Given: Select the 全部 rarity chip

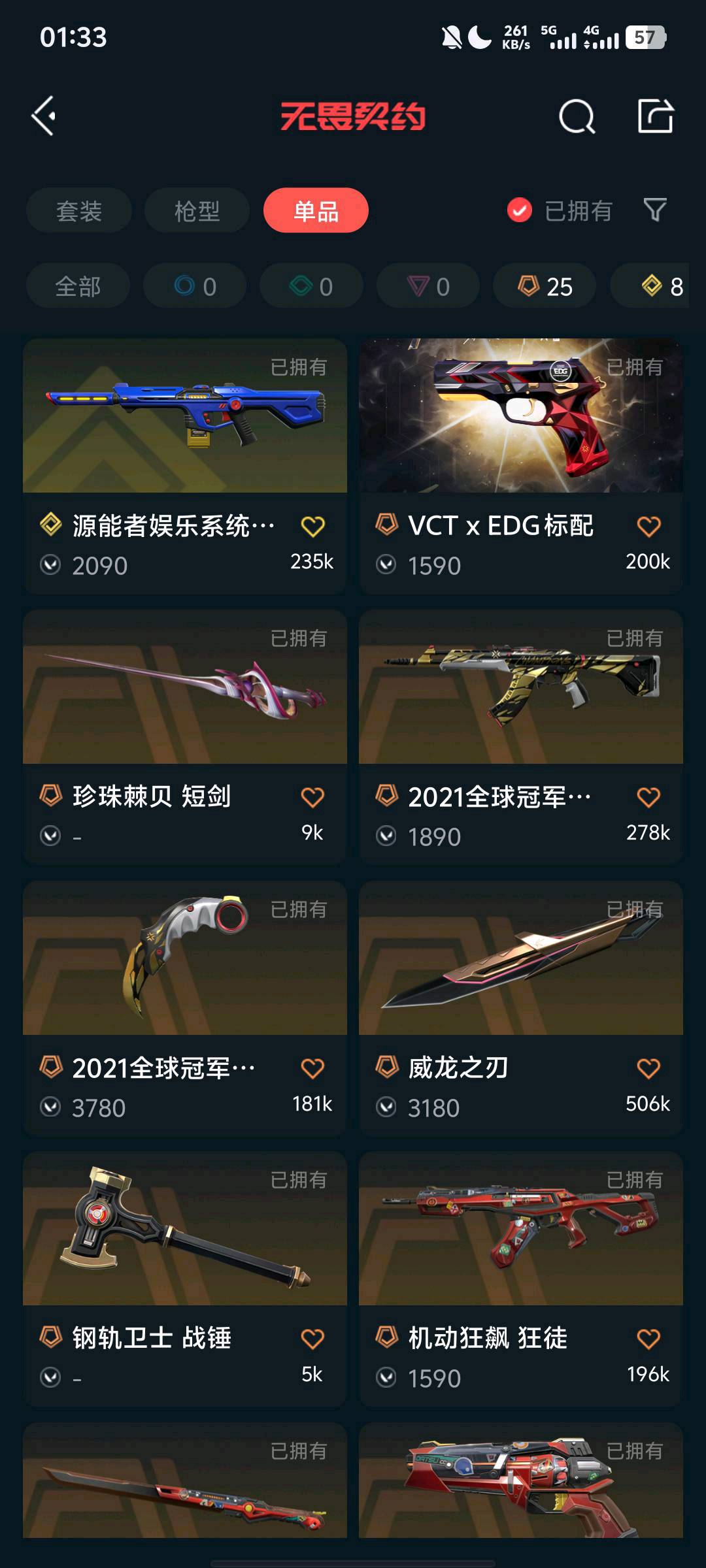Looking at the screenshot, I should click(x=78, y=286).
